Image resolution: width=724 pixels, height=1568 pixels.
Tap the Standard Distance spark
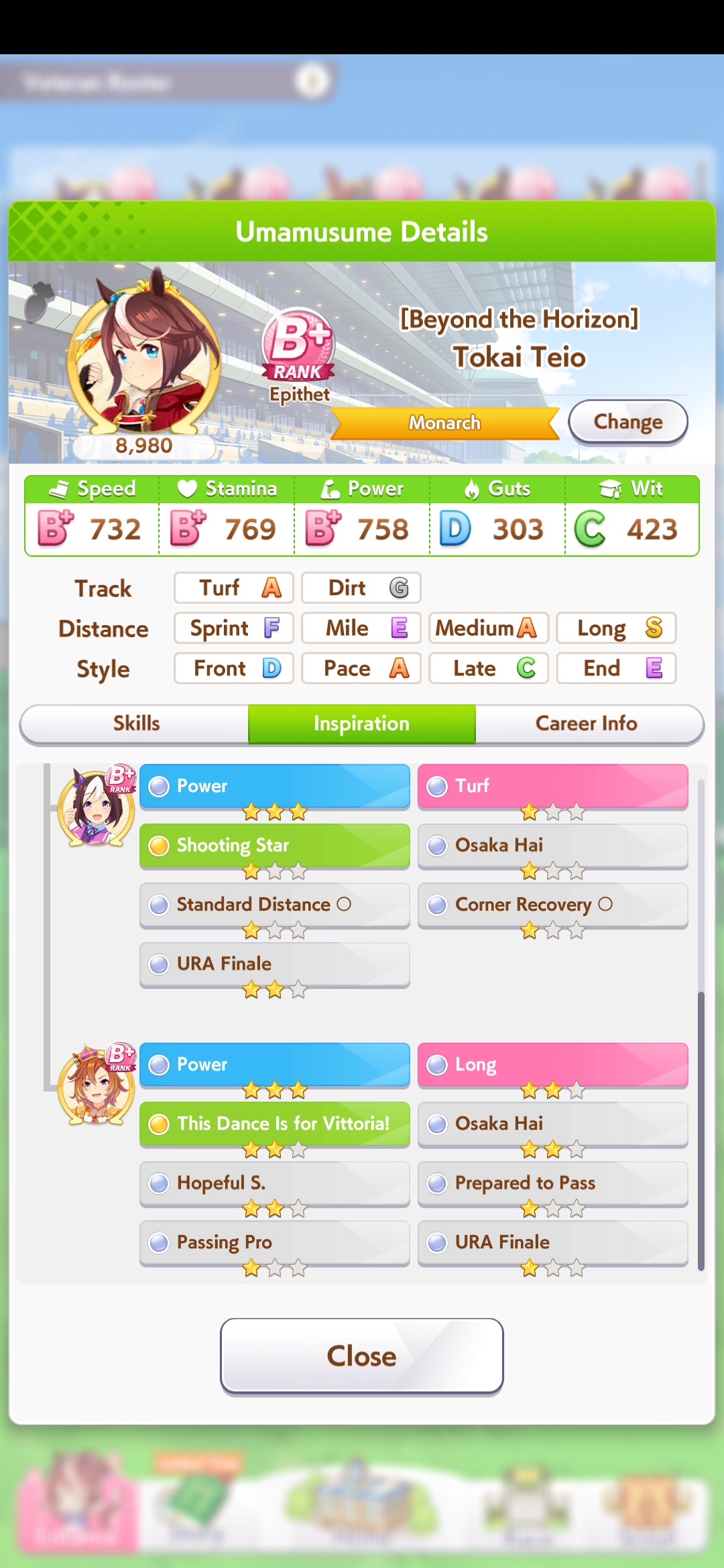click(275, 905)
